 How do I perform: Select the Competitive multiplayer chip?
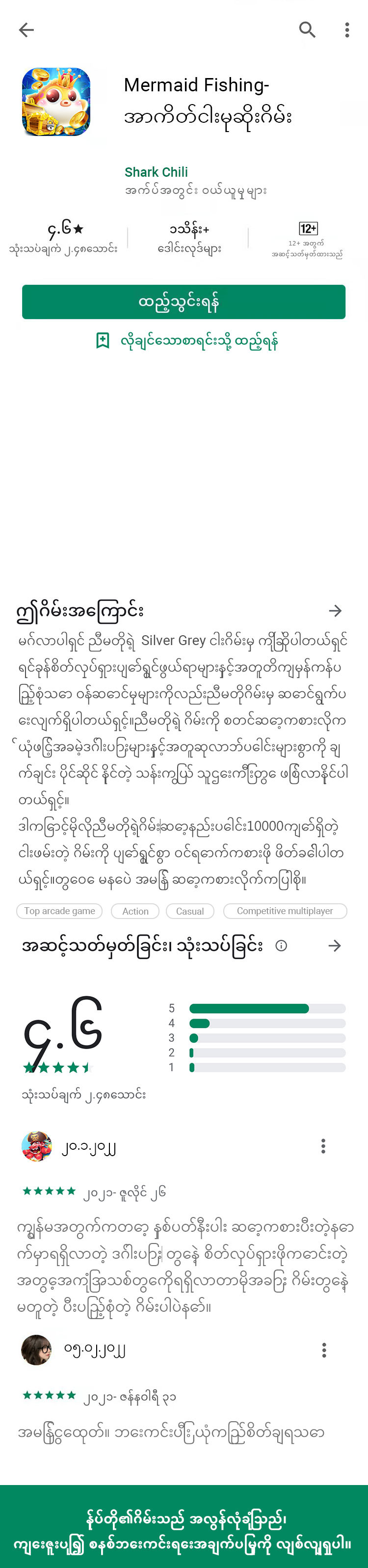click(x=285, y=911)
